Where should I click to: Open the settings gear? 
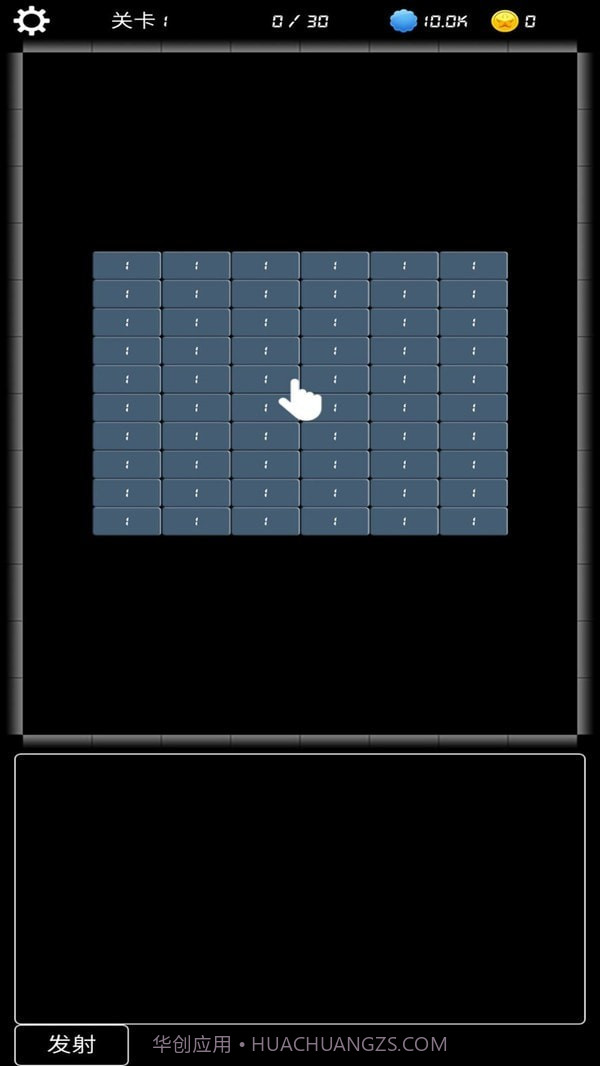[32, 20]
